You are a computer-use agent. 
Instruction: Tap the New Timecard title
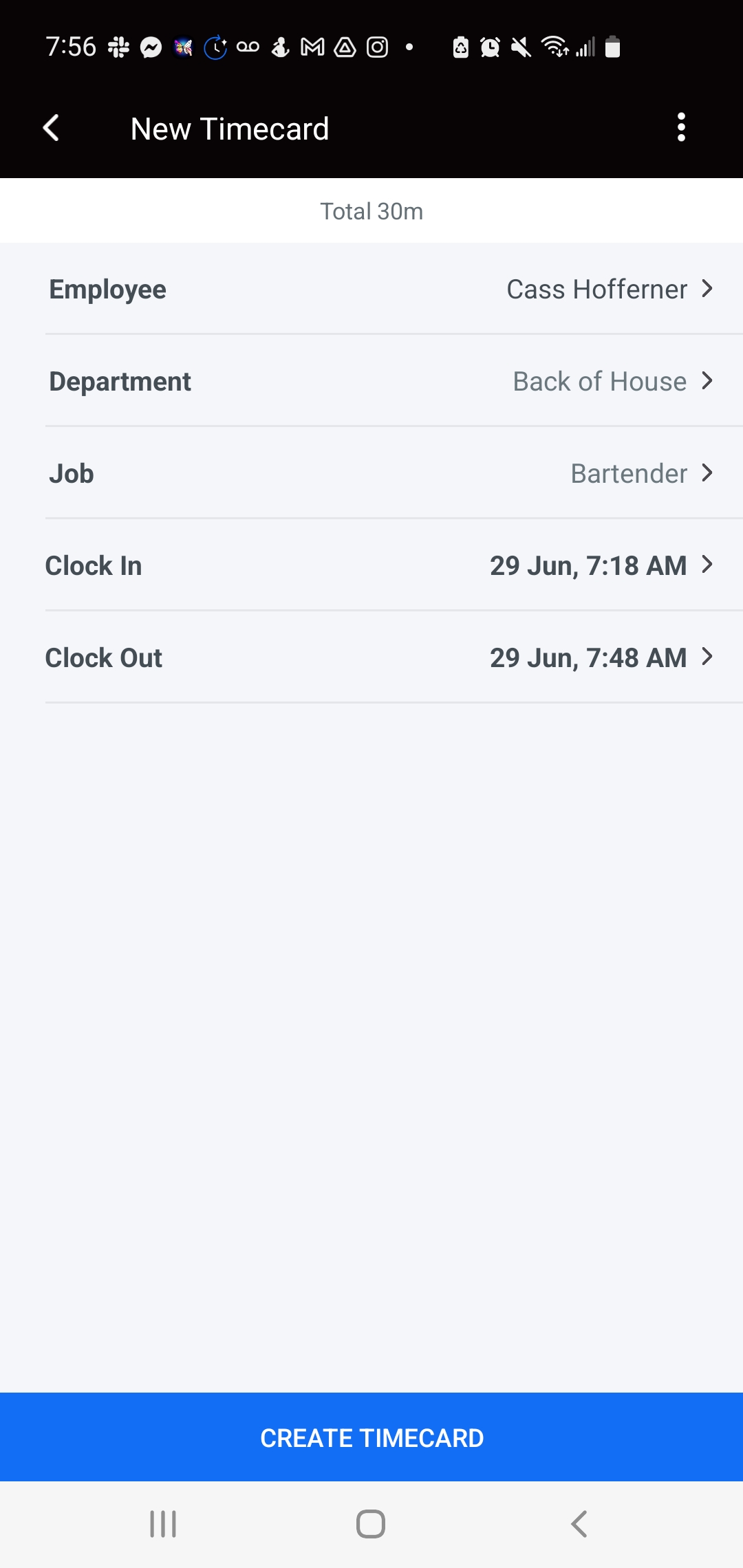click(229, 129)
